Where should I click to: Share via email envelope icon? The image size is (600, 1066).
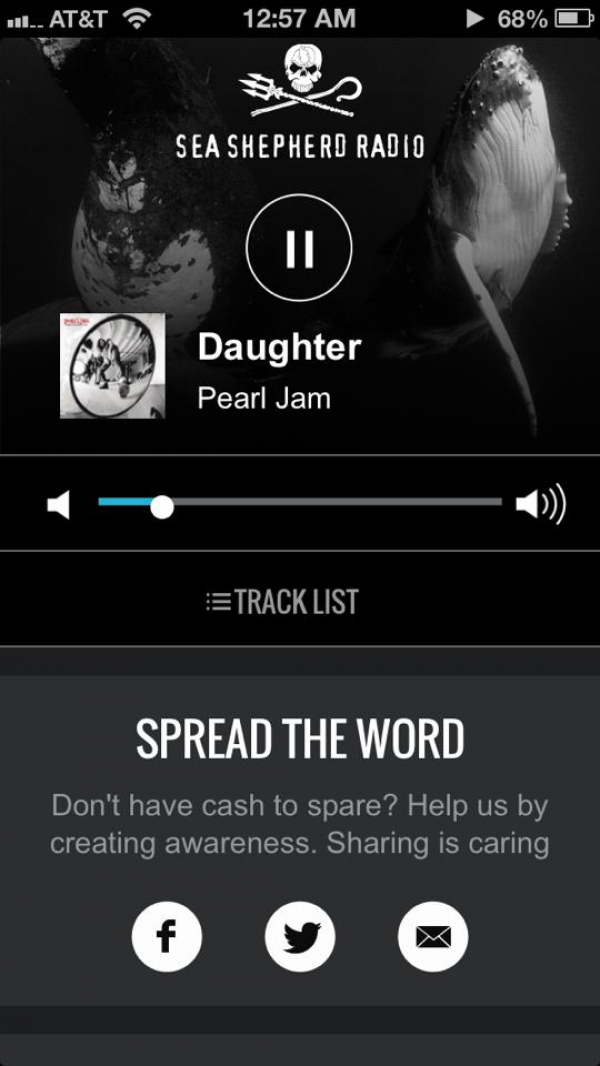pos(433,936)
